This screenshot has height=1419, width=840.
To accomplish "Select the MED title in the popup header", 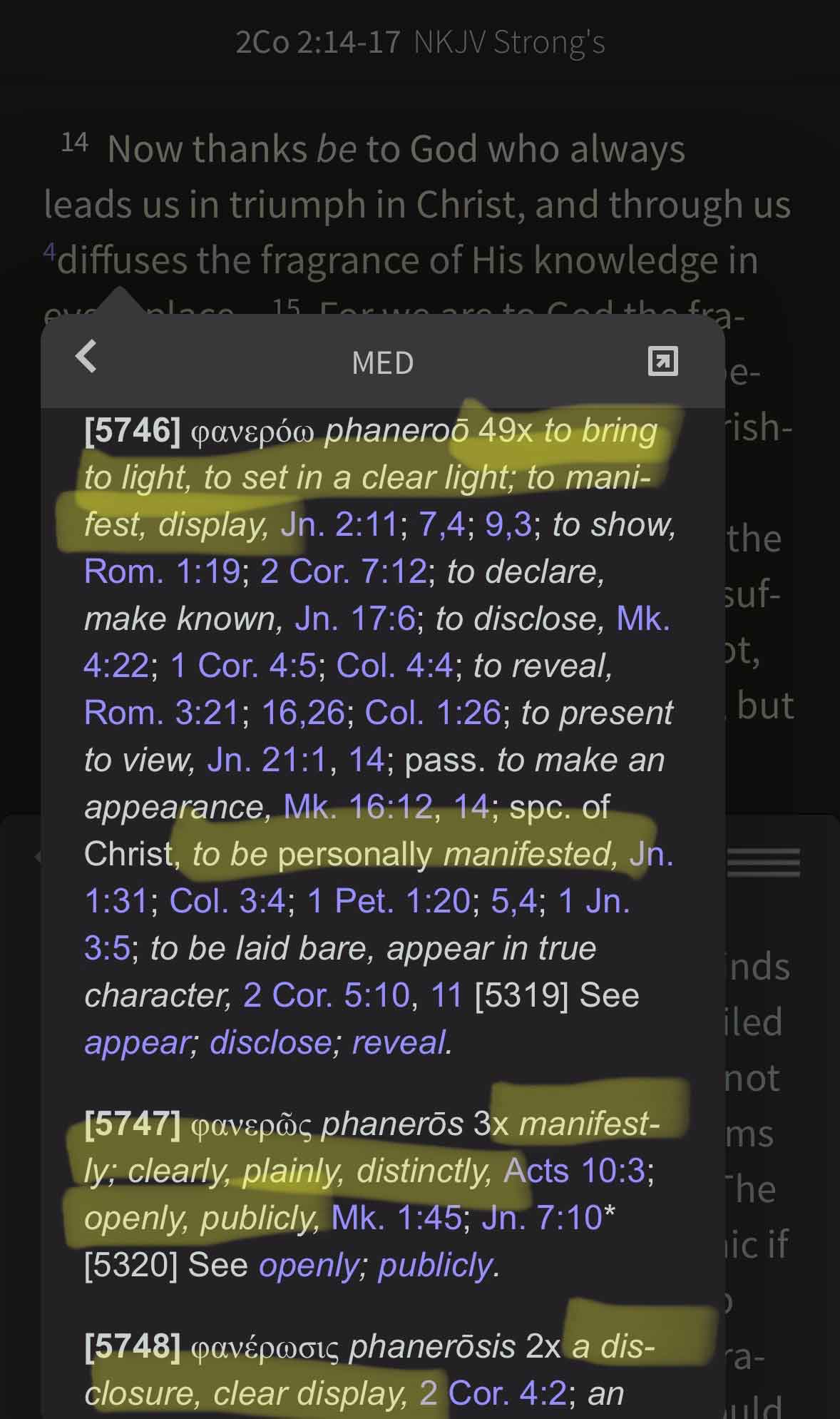I will coord(383,362).
